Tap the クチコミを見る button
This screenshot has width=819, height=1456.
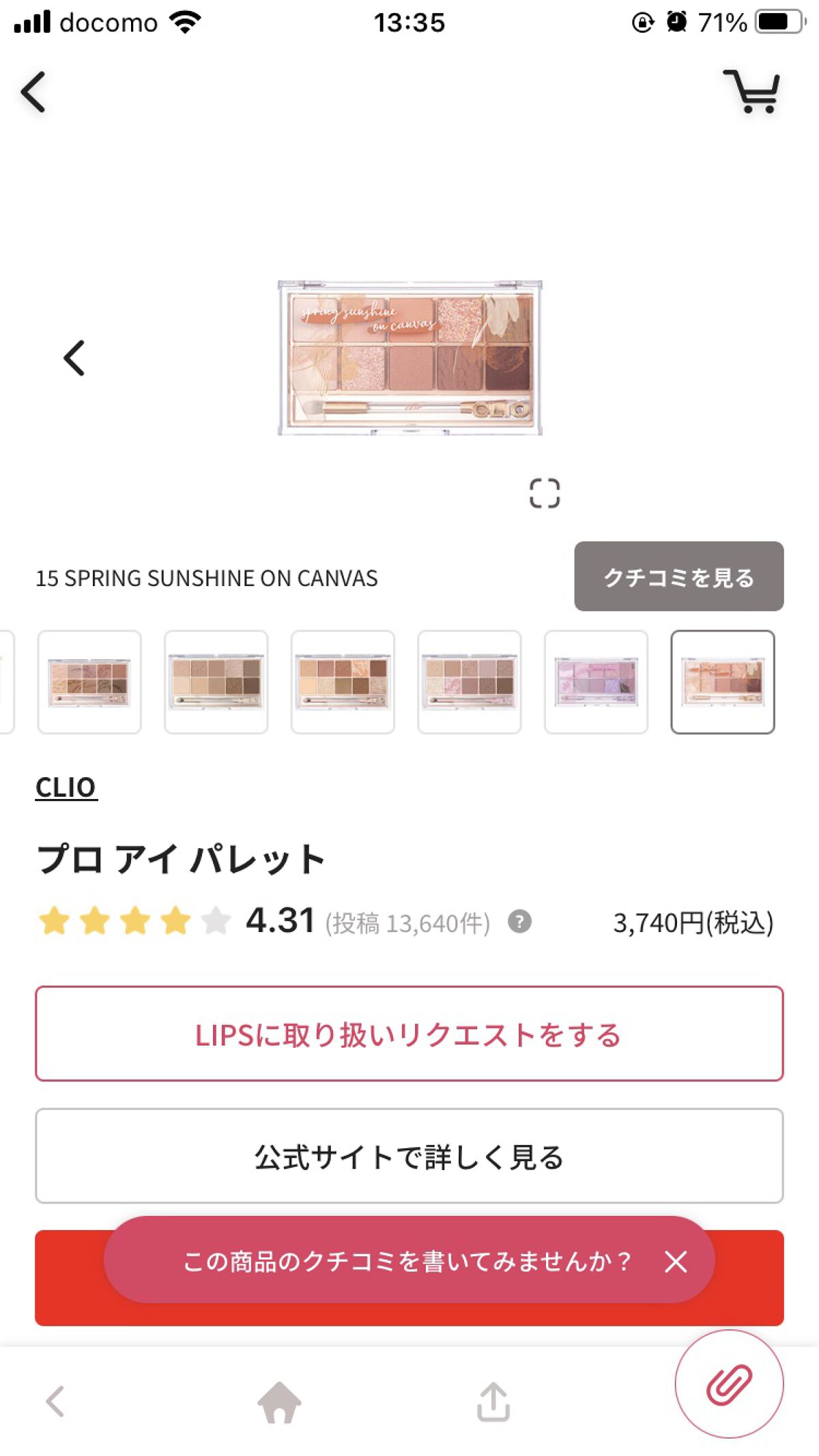coord(679,577)
